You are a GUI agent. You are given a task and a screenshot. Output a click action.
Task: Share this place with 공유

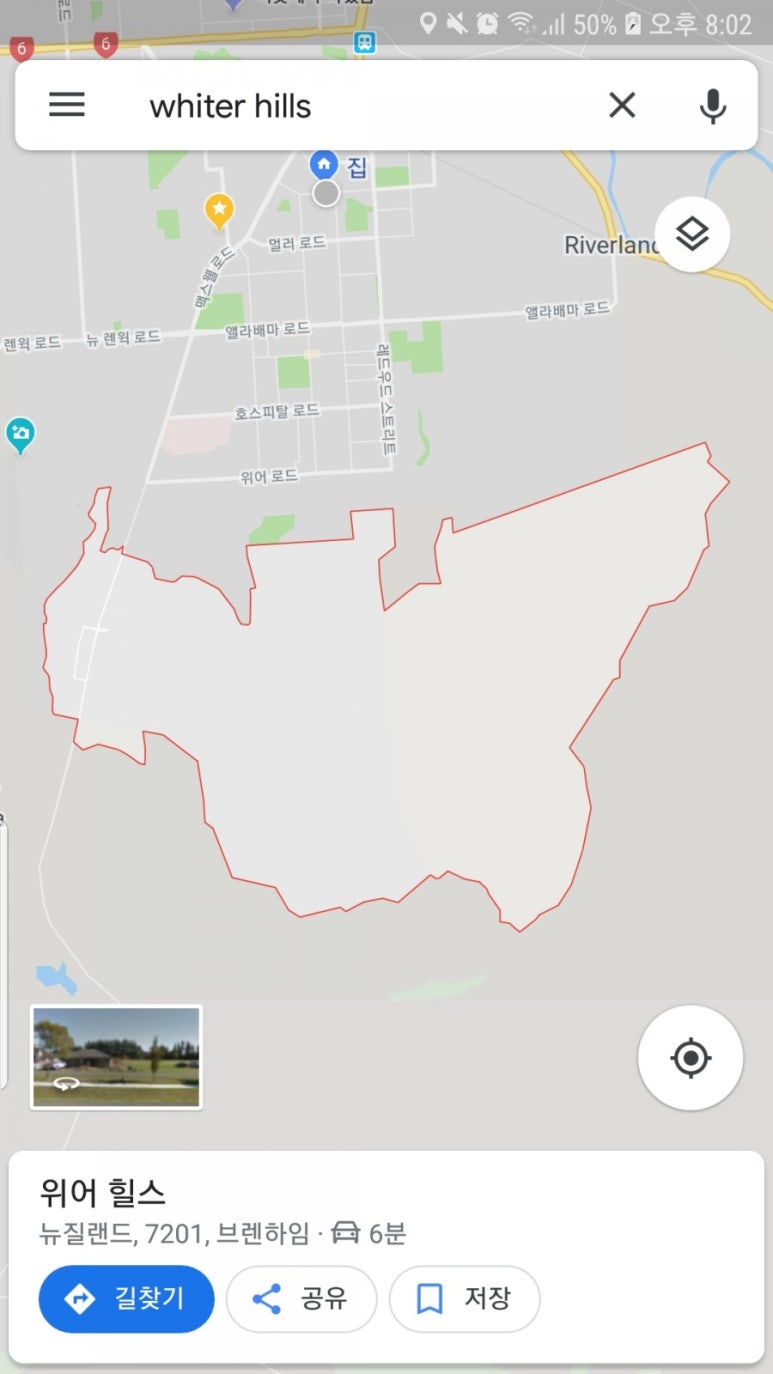point(301,1299)
